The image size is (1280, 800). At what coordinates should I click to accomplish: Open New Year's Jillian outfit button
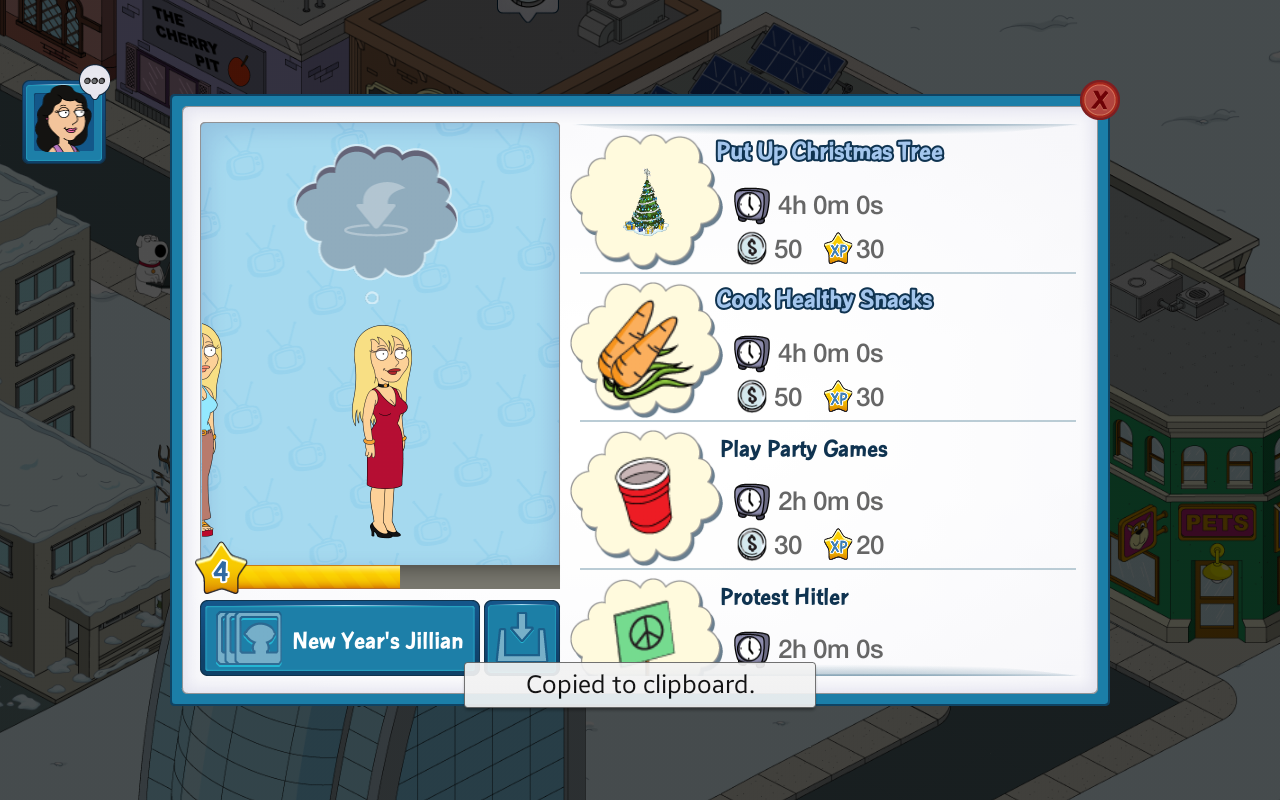coord(340,638)
